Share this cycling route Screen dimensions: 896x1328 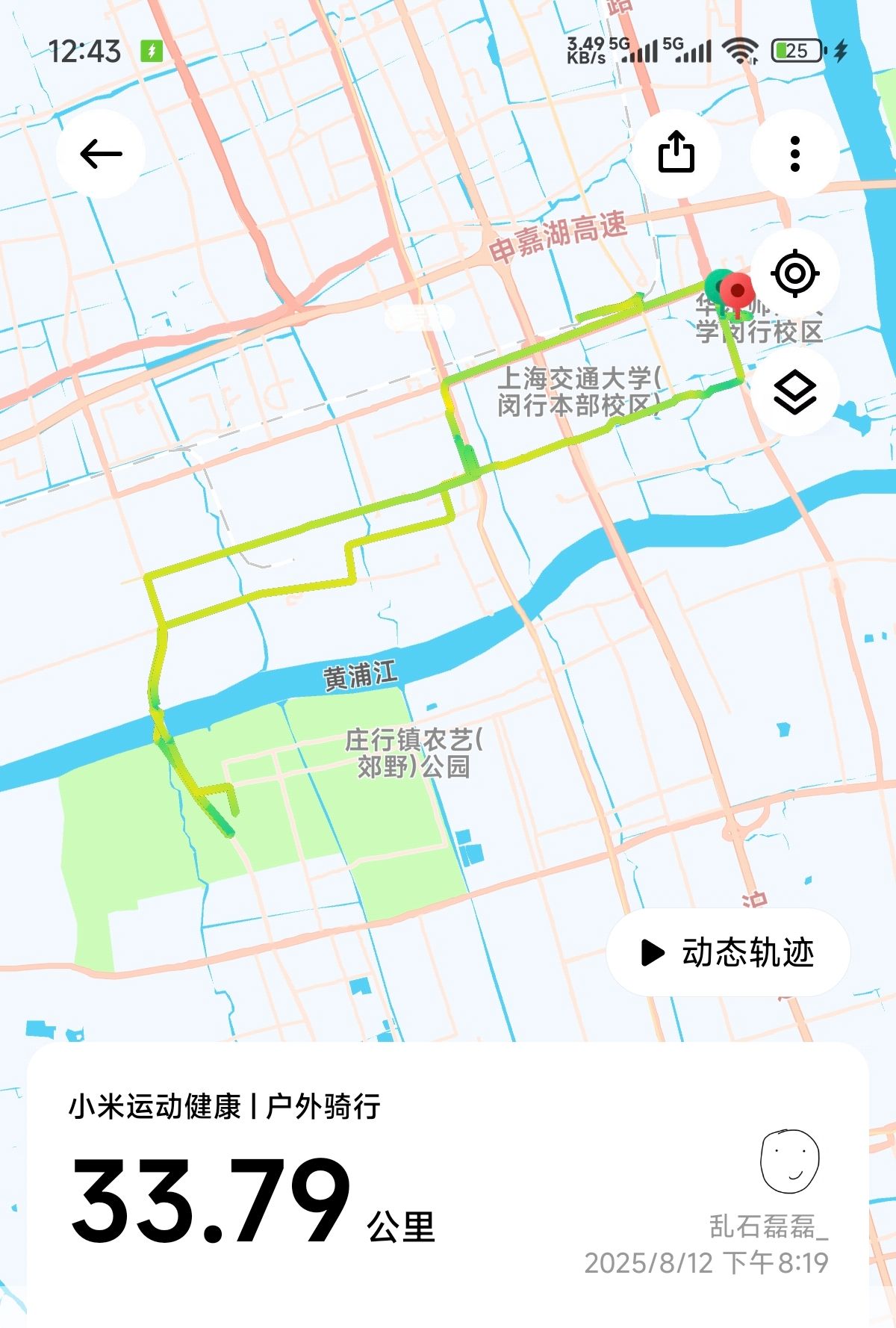pos(676,153)
